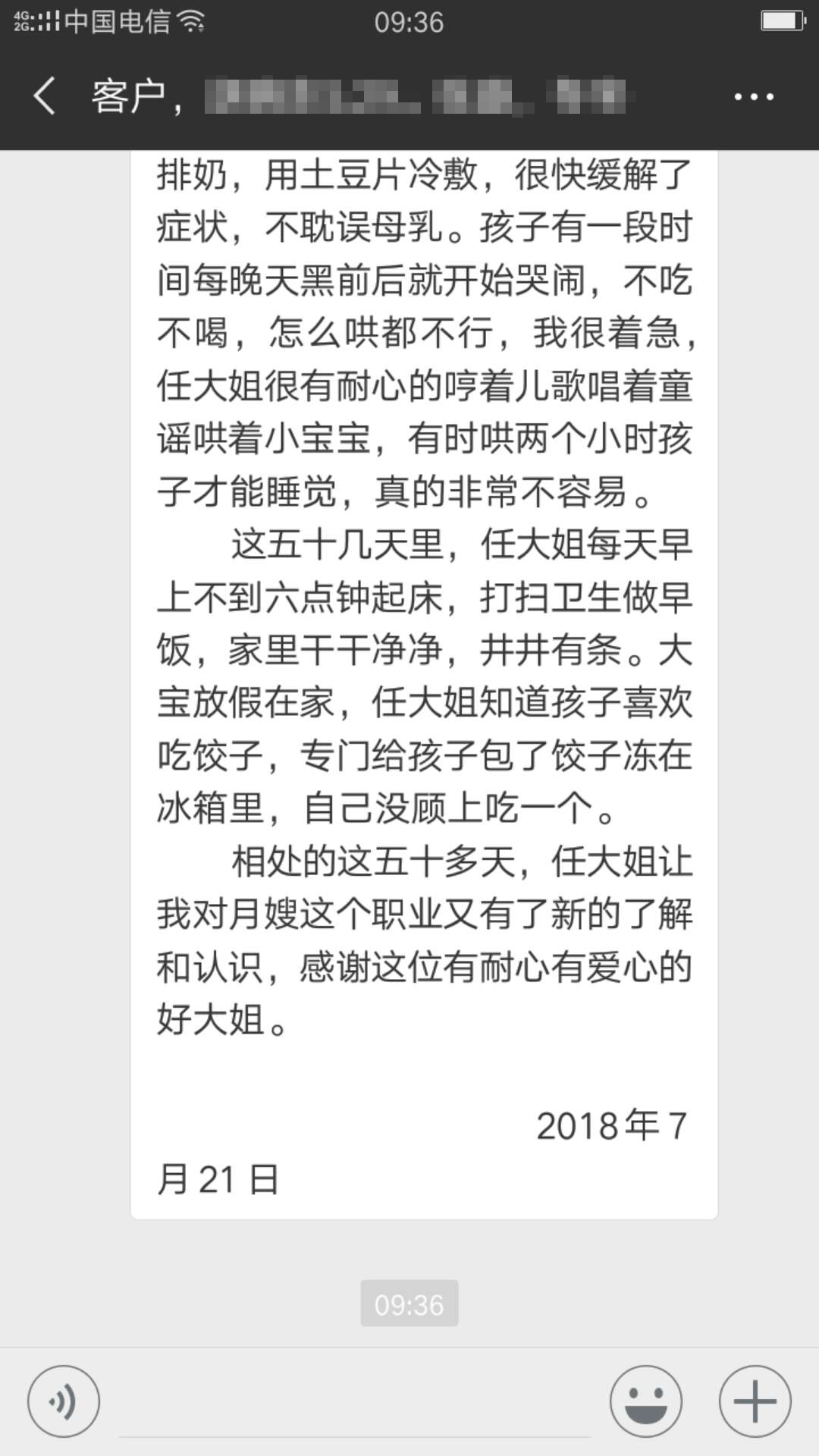Open the plus attachment menu

755,1401
